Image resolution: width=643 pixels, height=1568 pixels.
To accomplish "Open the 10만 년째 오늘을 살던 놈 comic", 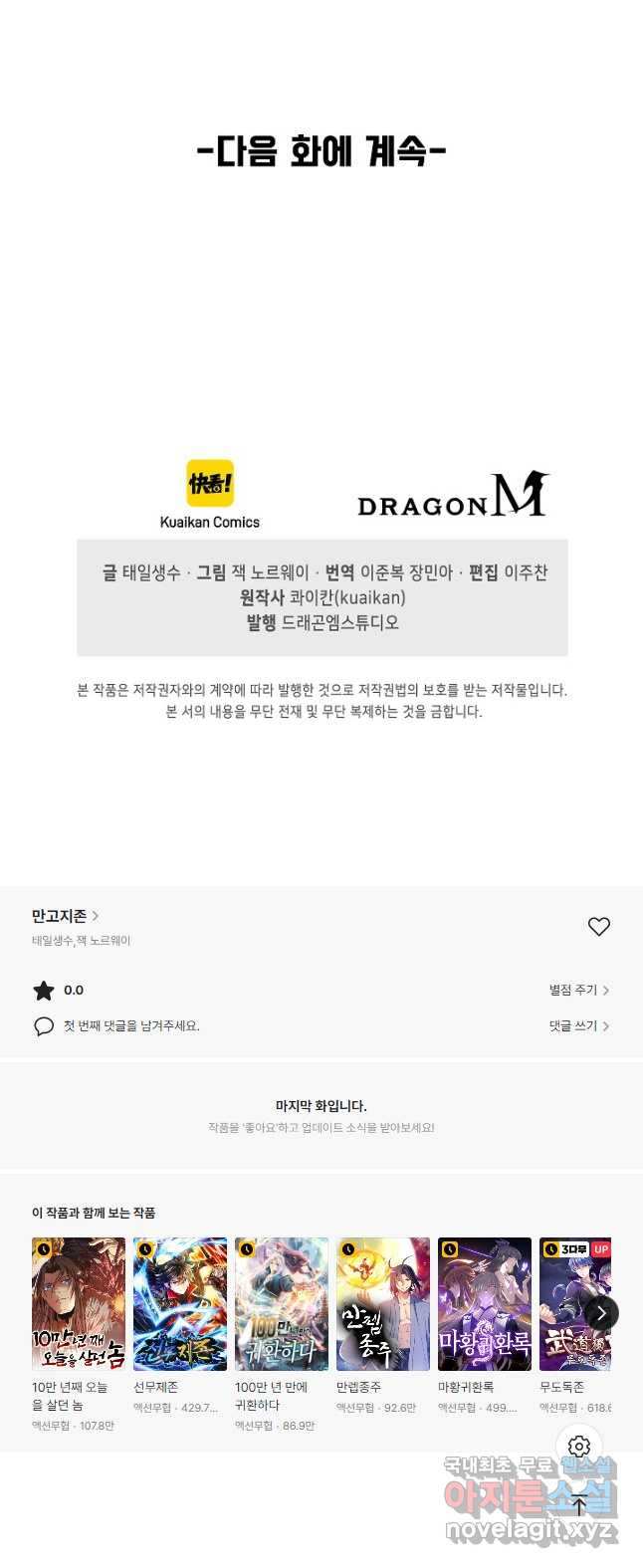I will (x=79, y=1304).
